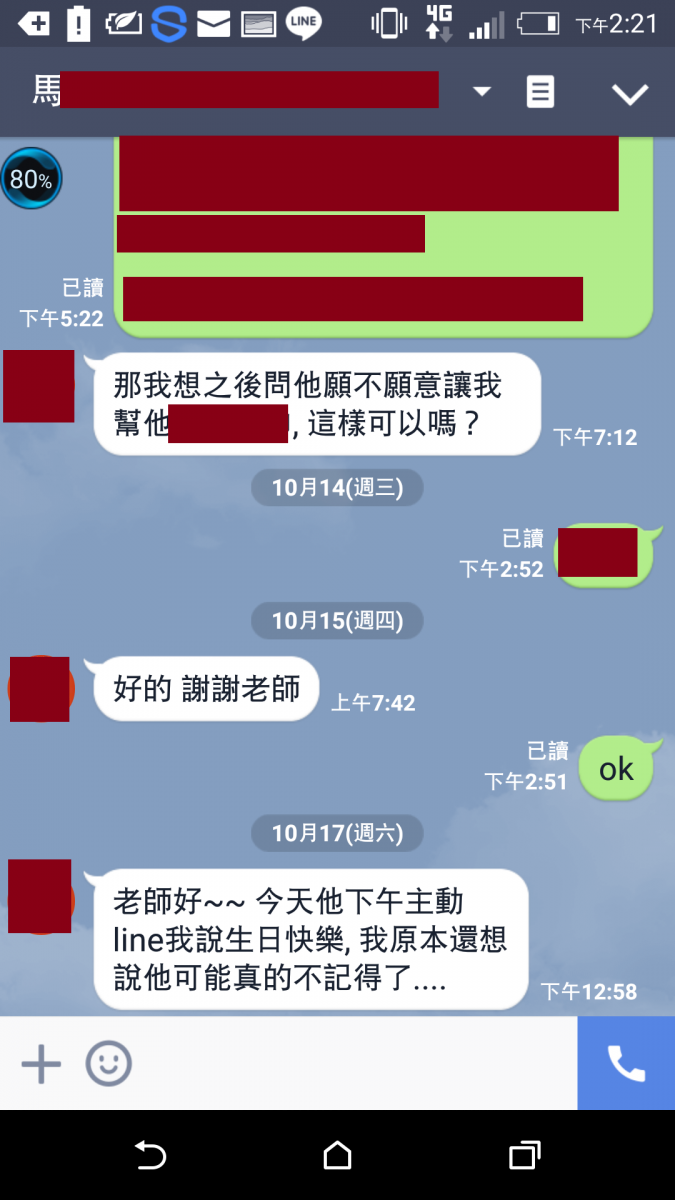The image size is (675, 1200).
Task: Tap the message text input field
Action: pyautogui.click(x=350, y=1063)
